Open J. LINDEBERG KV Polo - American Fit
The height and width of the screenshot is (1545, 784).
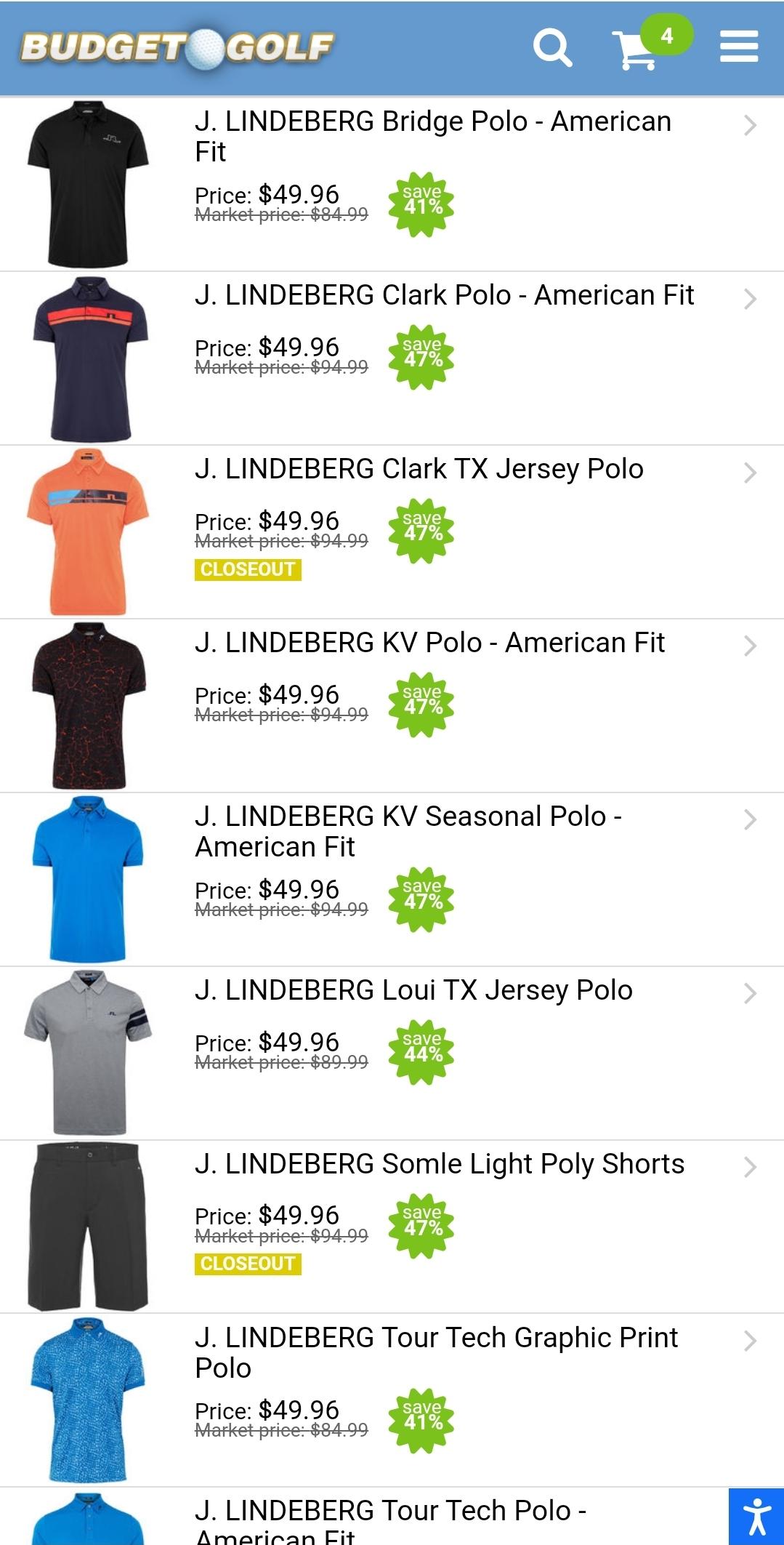coord(429,643)
